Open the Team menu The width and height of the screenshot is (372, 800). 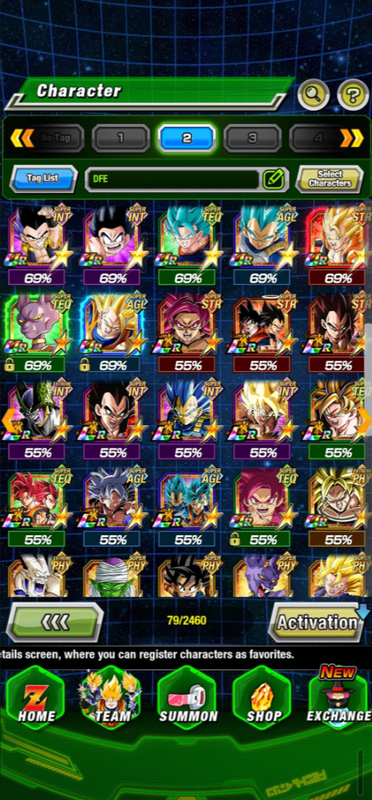pos(112,697)
